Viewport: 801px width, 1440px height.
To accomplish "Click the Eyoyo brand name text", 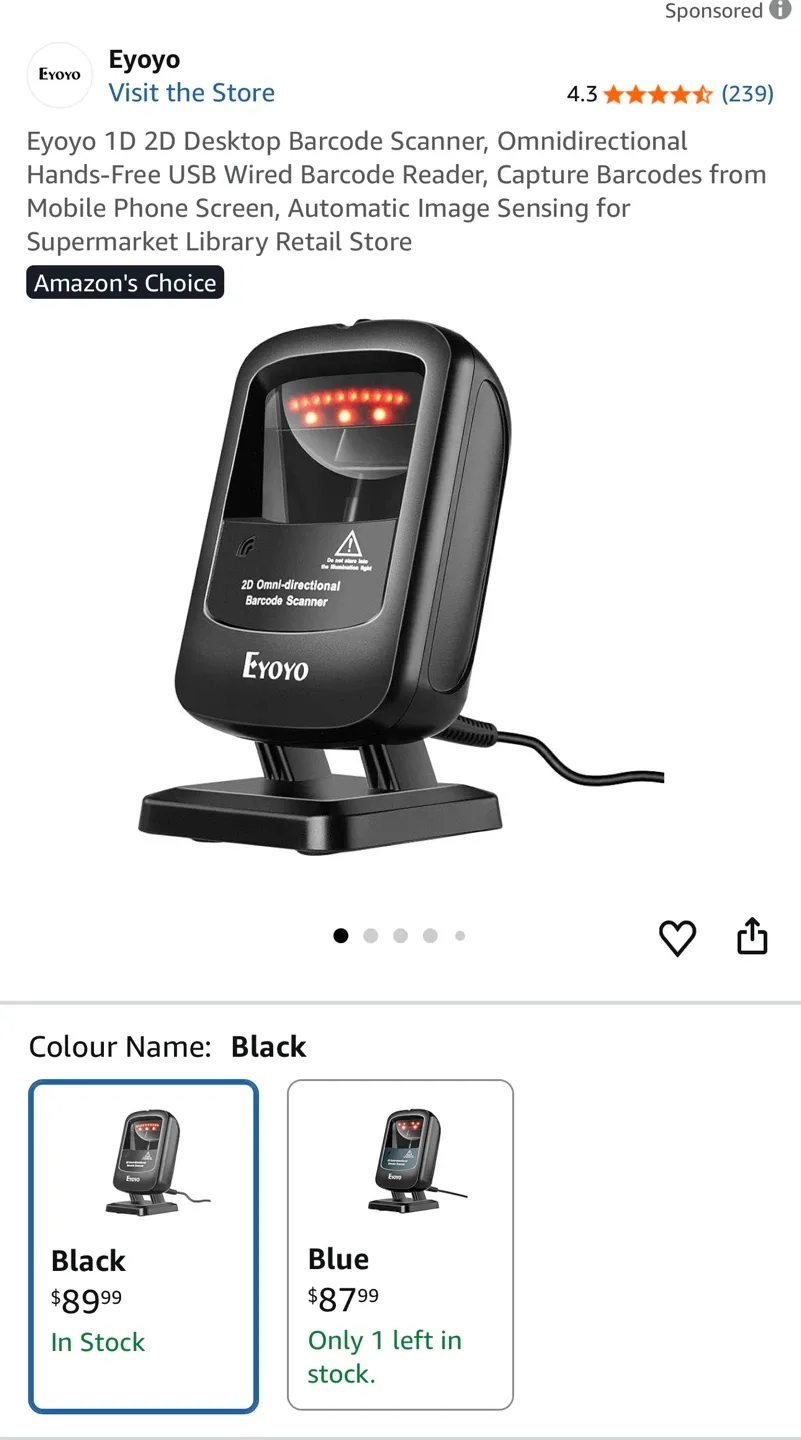I will tap(144, 59).
